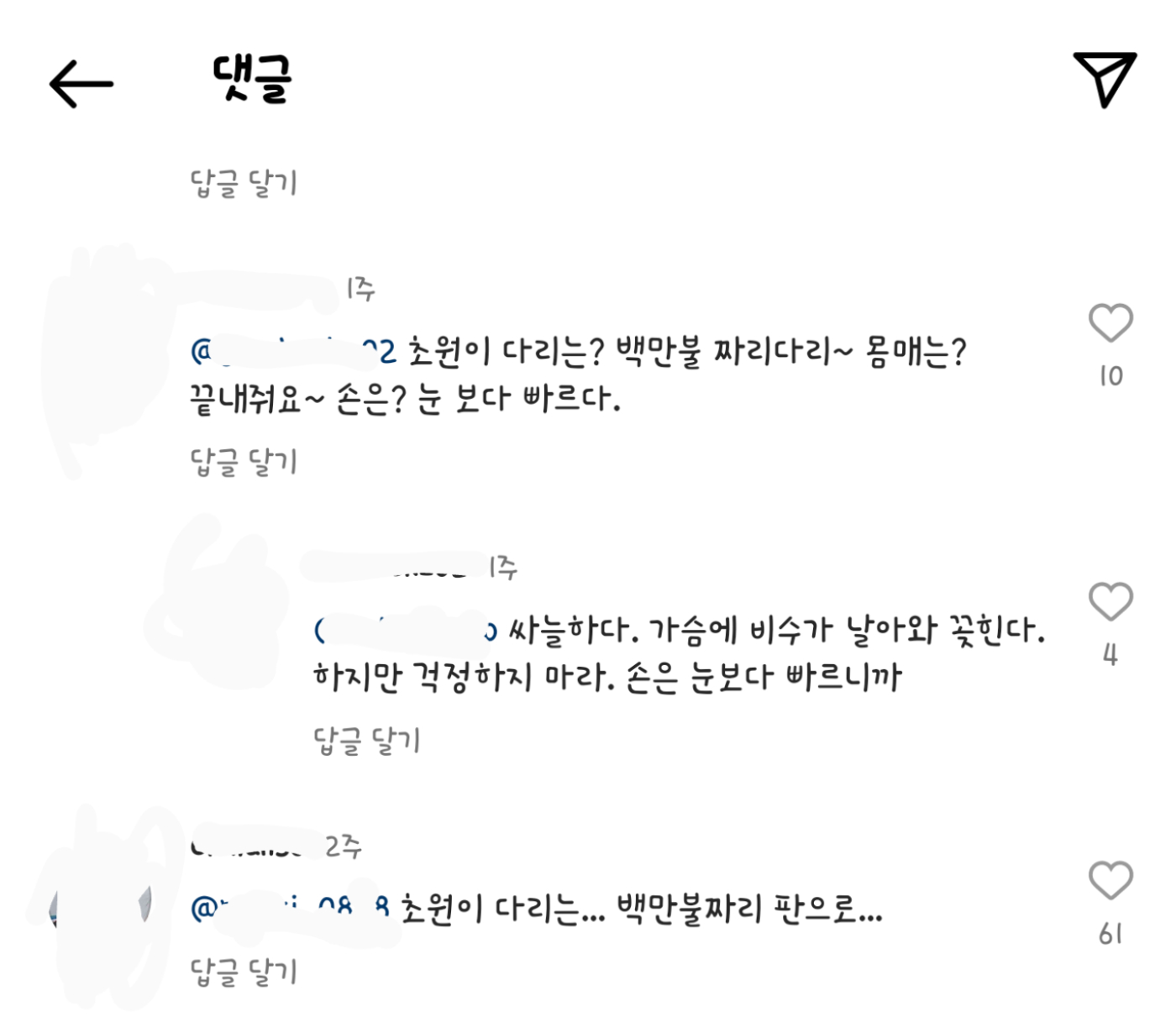The width and height of the screenshot is (1176, 1027).
Task: Reply to the 백만불짜리 판으로 comment
Action: pyautogui.click(x=244, y=972)
